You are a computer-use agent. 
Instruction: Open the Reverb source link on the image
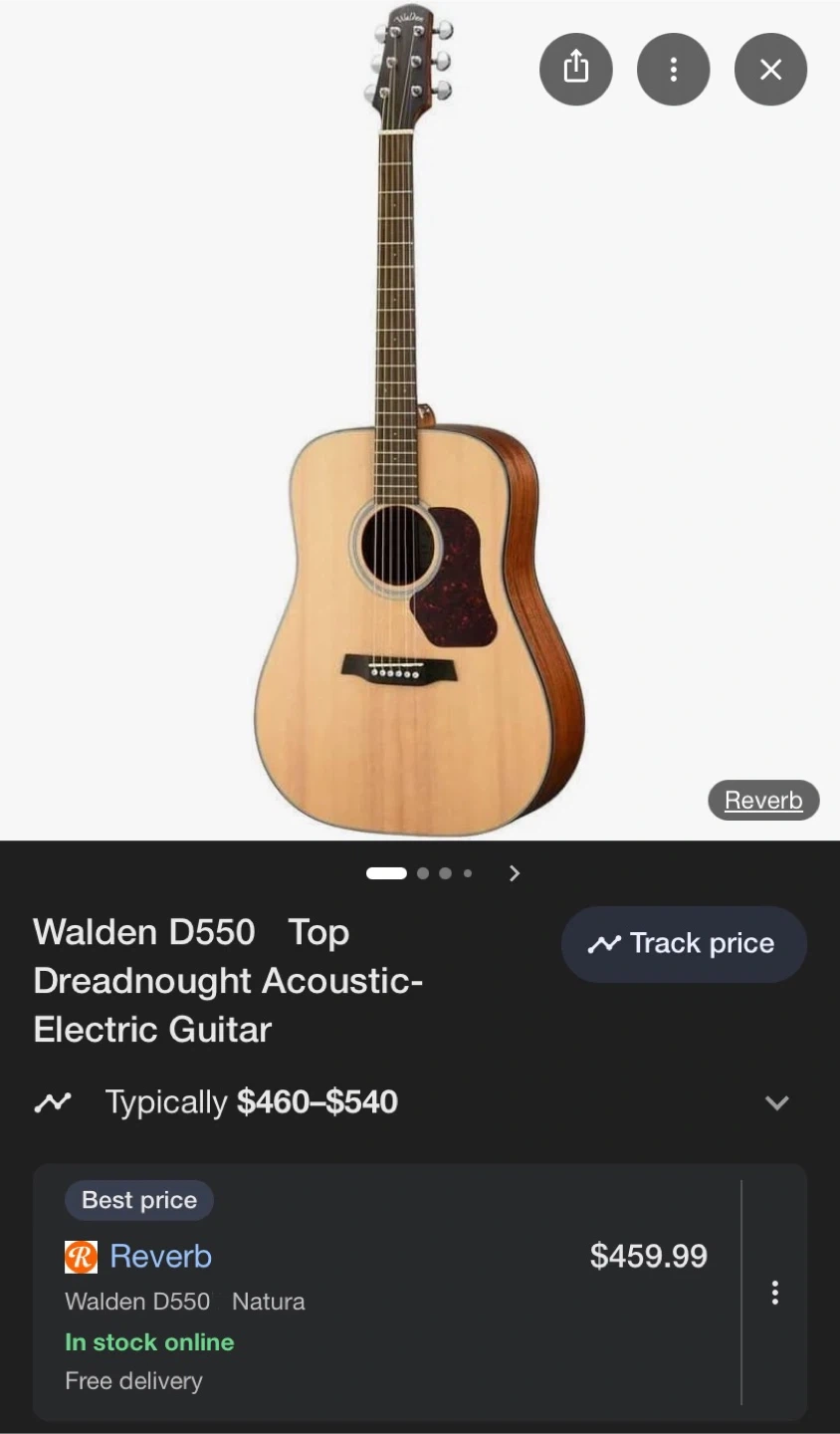[762, 800]
